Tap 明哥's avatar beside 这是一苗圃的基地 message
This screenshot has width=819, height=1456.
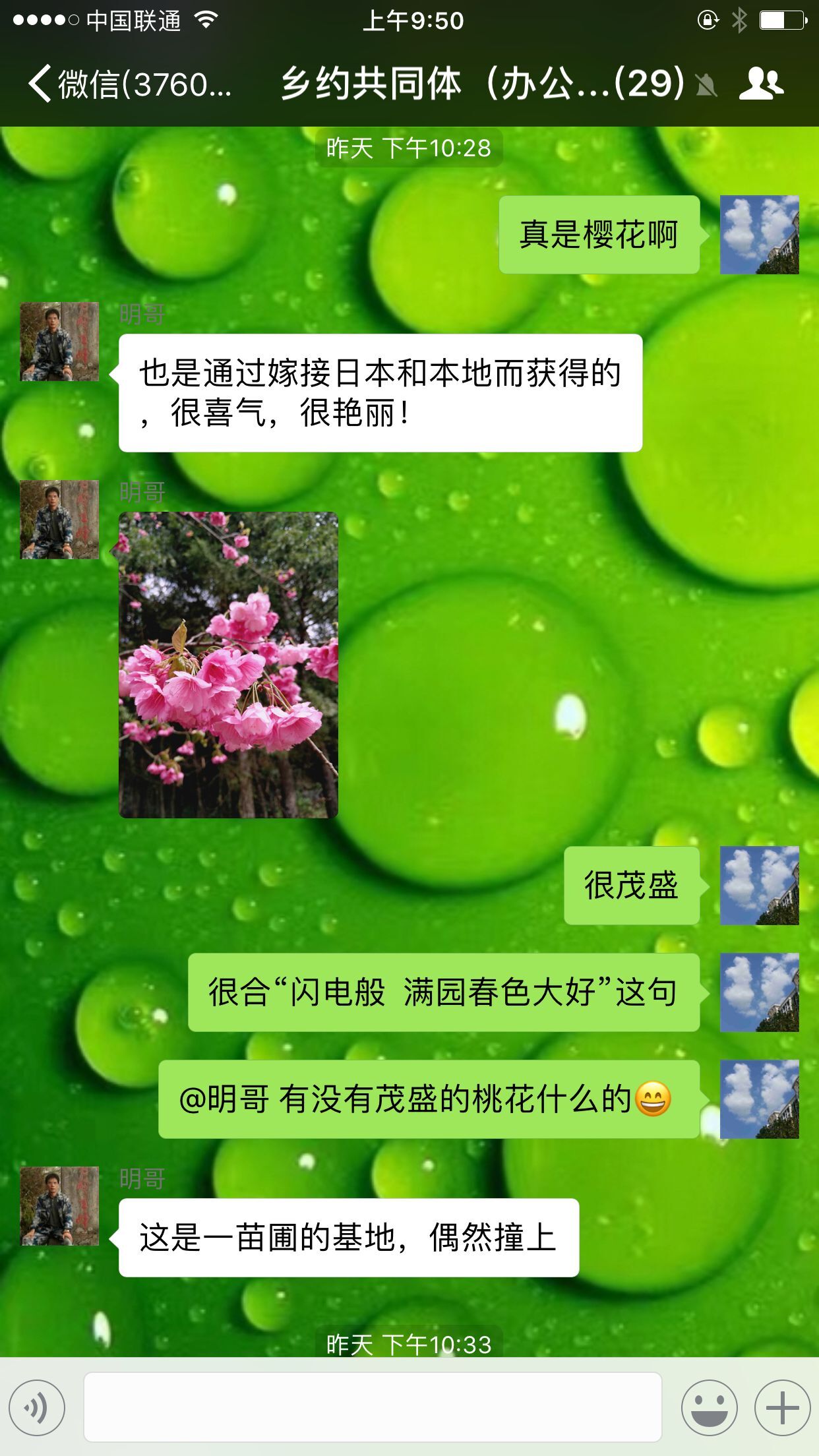click(59, 1206)
